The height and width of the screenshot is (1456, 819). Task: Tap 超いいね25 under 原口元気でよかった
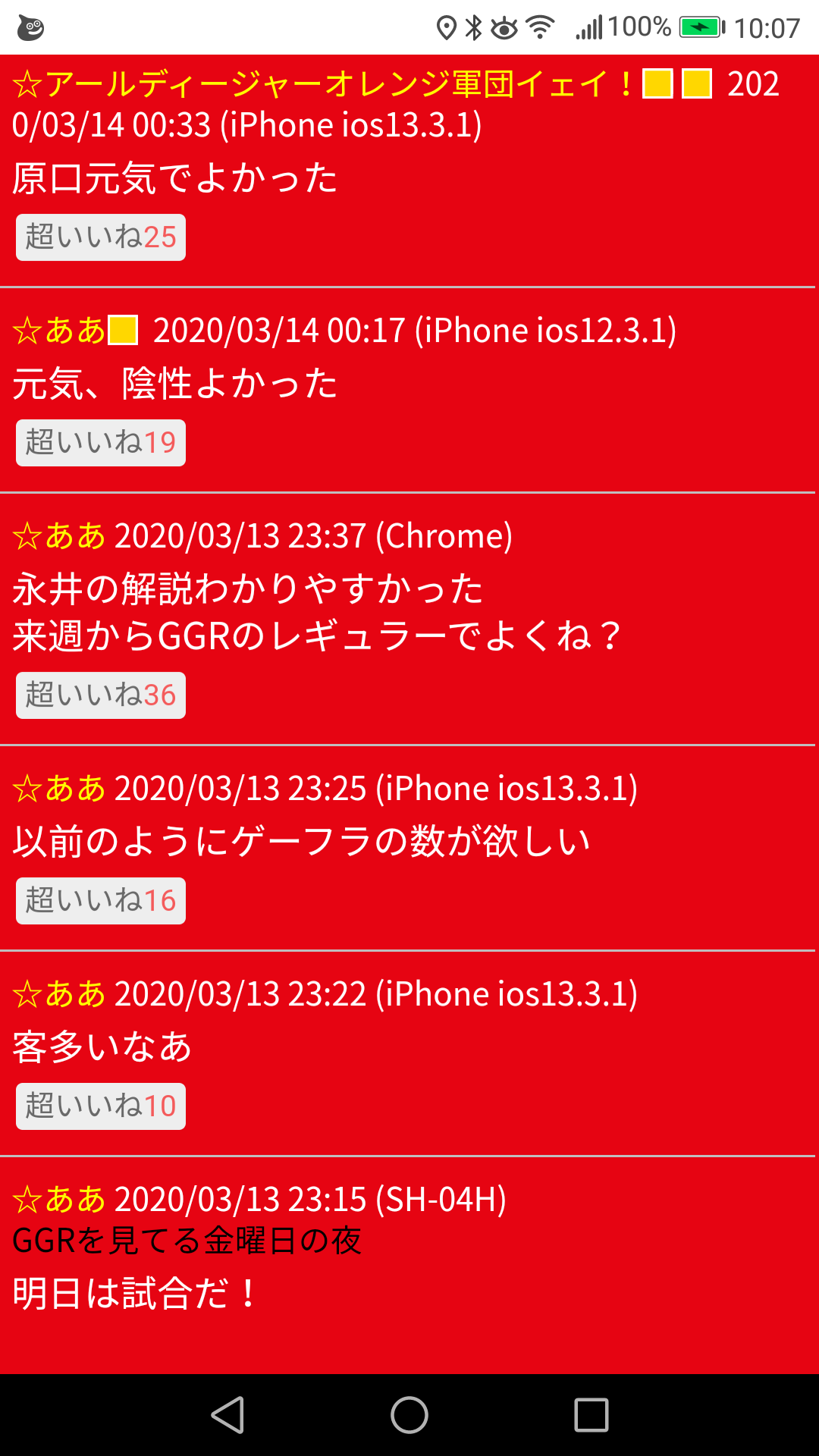coord(101,237)
